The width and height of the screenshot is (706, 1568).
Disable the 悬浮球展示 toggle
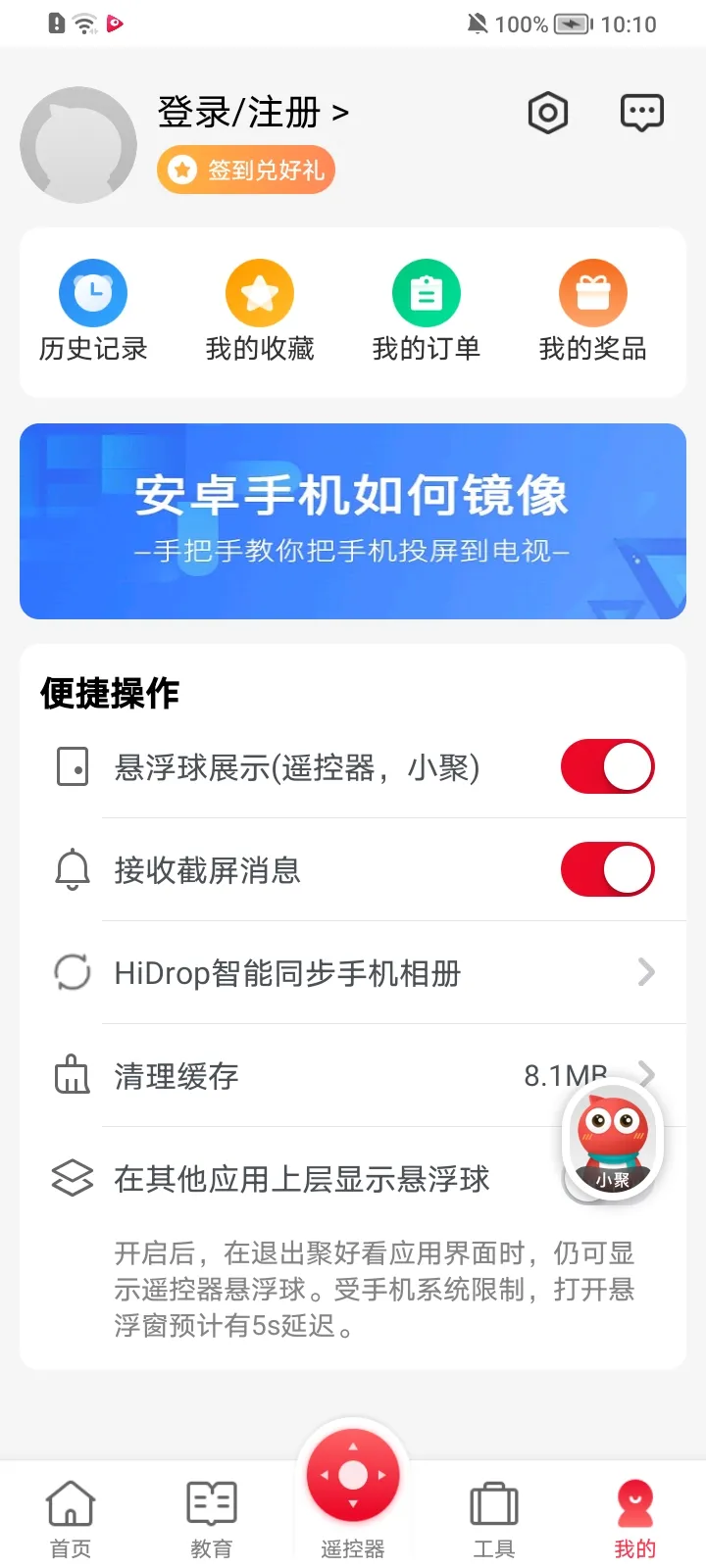(607, 766)
